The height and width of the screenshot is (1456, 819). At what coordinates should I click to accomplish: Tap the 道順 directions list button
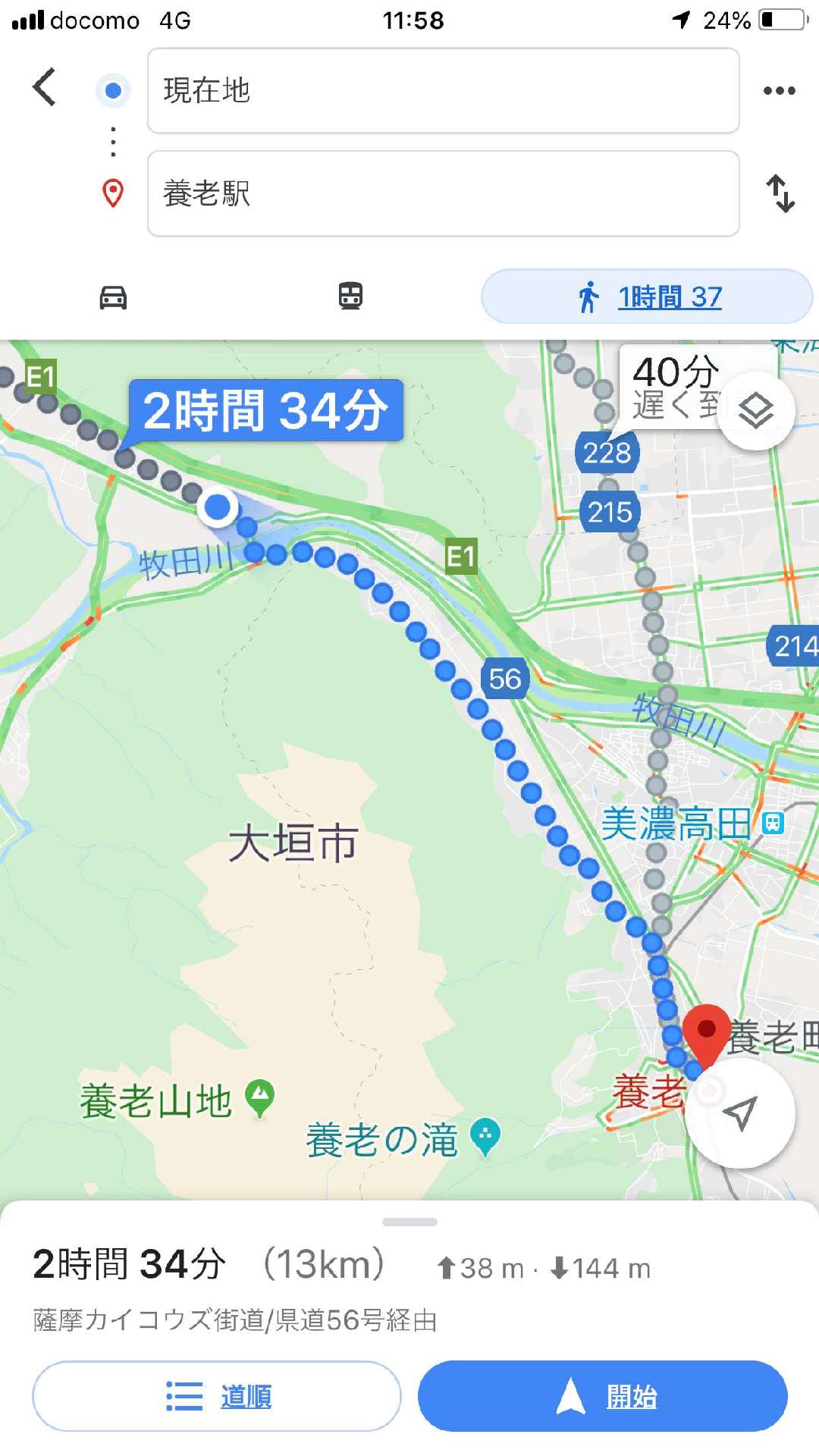pyautogui.click(x=217, y=1396)
